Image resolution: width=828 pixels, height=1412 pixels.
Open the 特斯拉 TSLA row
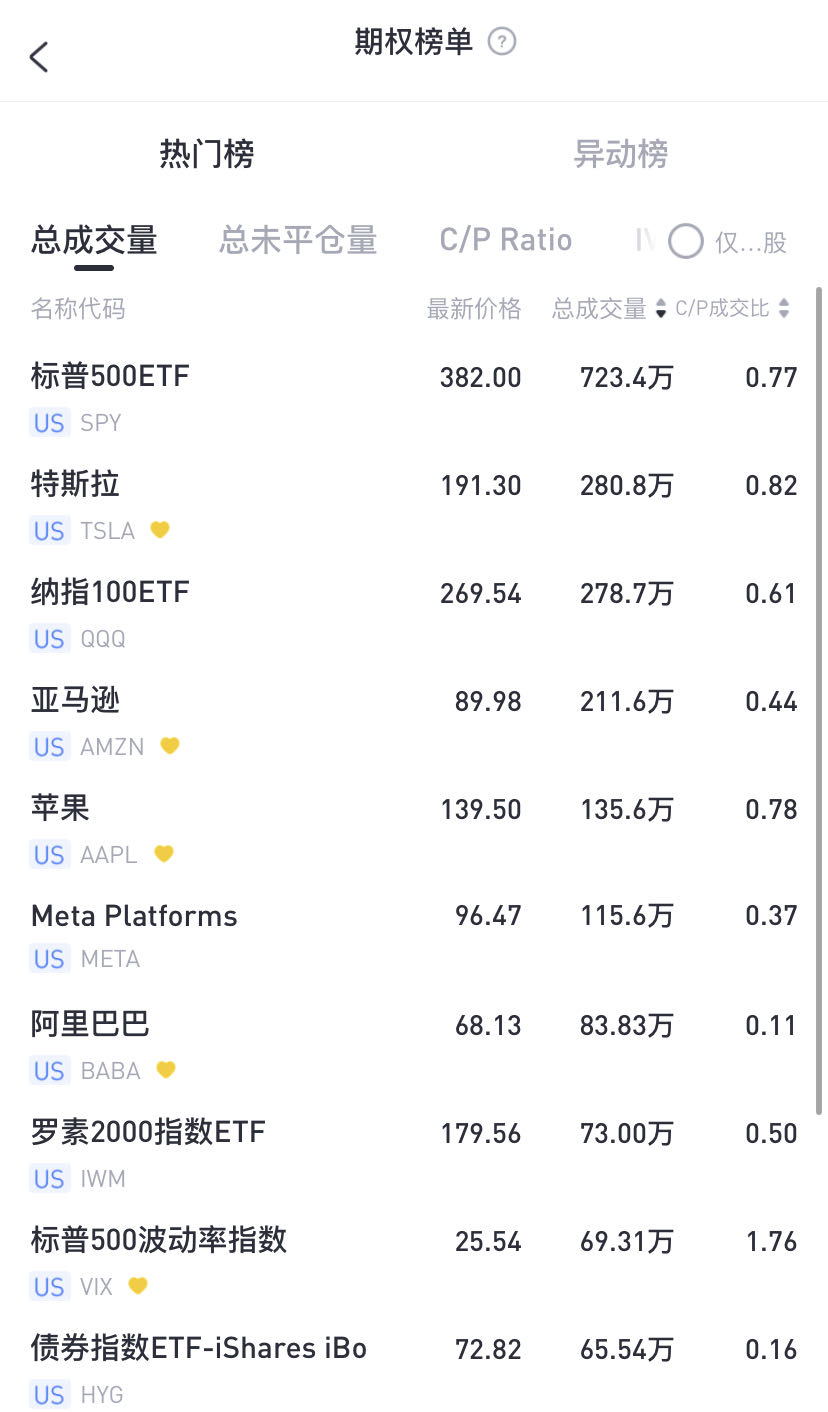[x=414, y=507]
